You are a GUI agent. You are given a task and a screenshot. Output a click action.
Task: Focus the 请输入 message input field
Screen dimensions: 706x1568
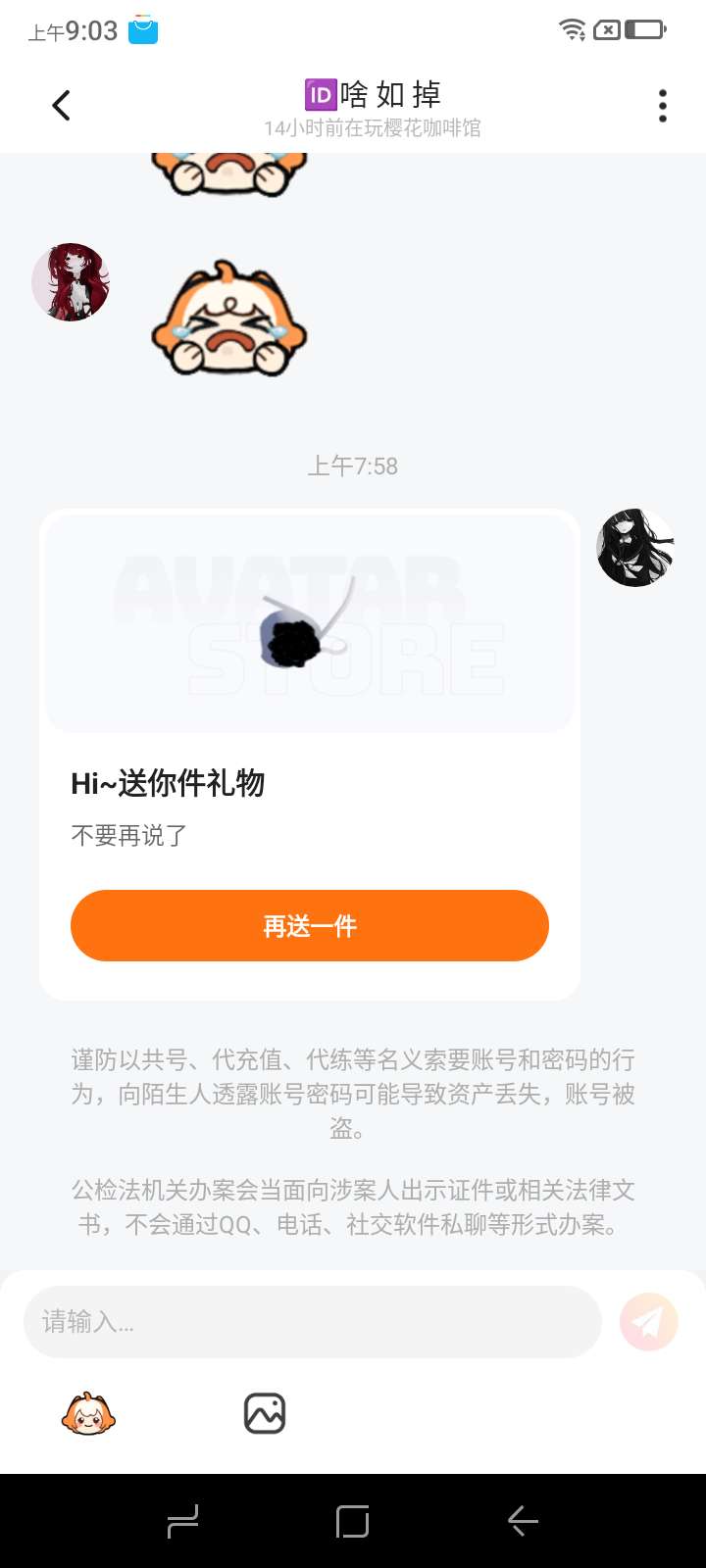pyautogui.click(x=312, y=1322)
